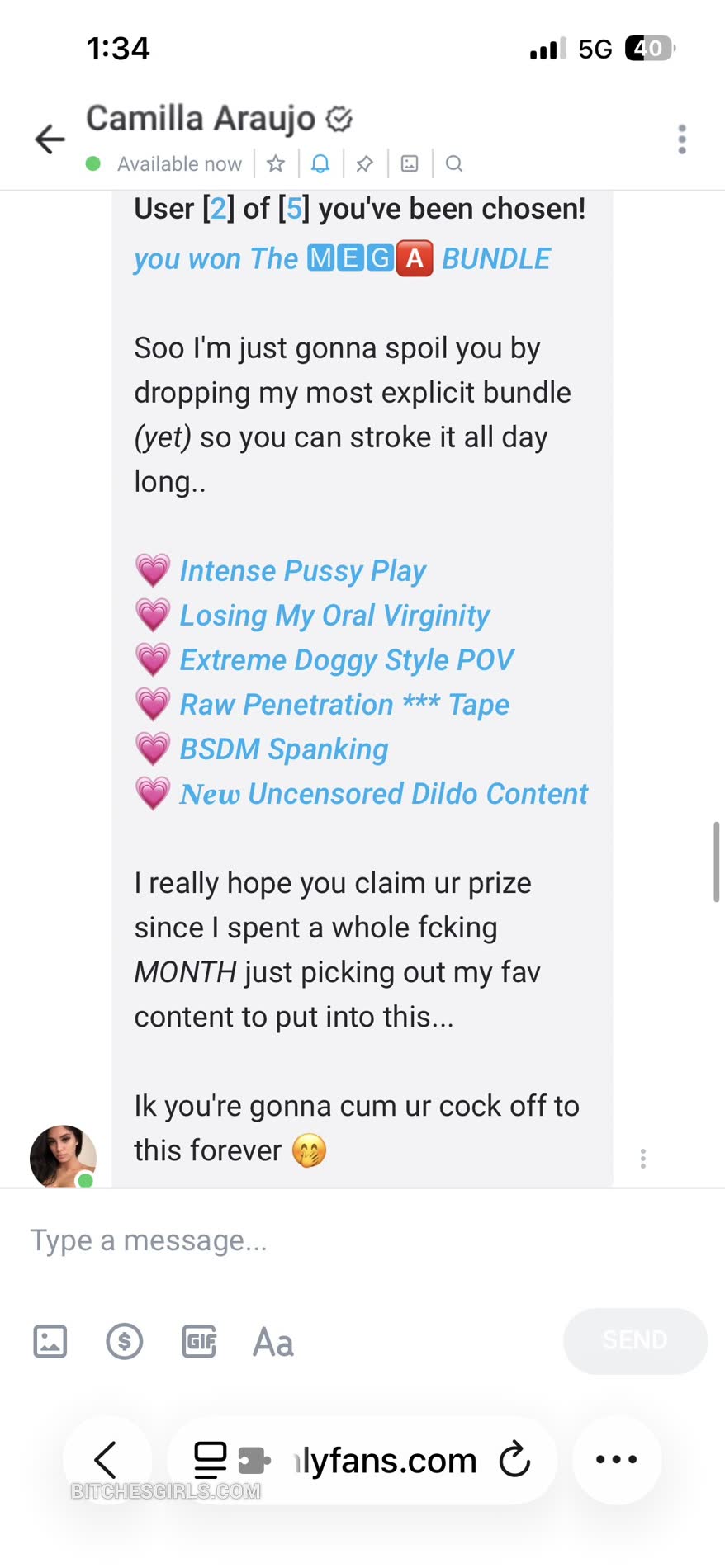This screenshot has height=1568, width=725.
Task: Open the browser more options menu
Action: tap(616, 1459)
